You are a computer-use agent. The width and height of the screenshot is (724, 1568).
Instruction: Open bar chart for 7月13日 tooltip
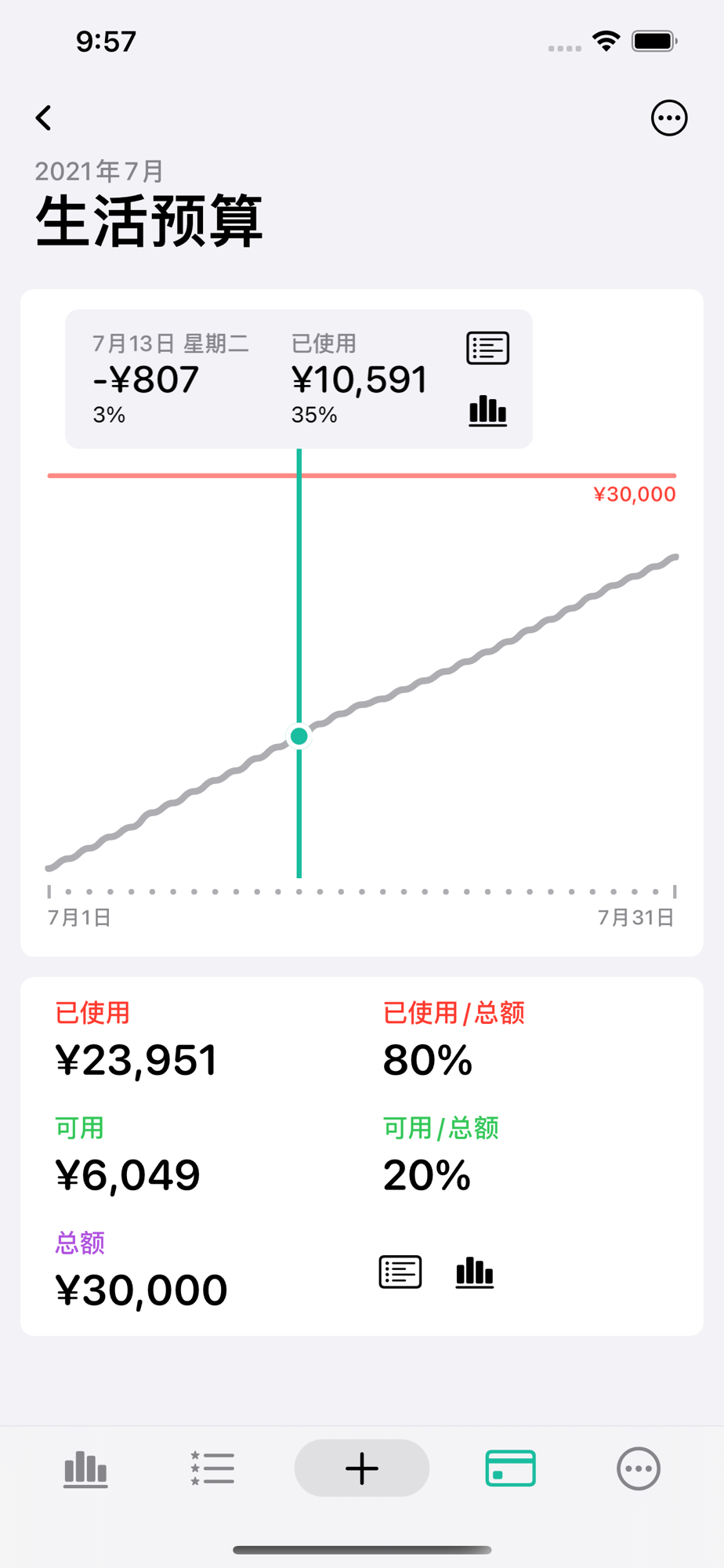pos(488,411)
